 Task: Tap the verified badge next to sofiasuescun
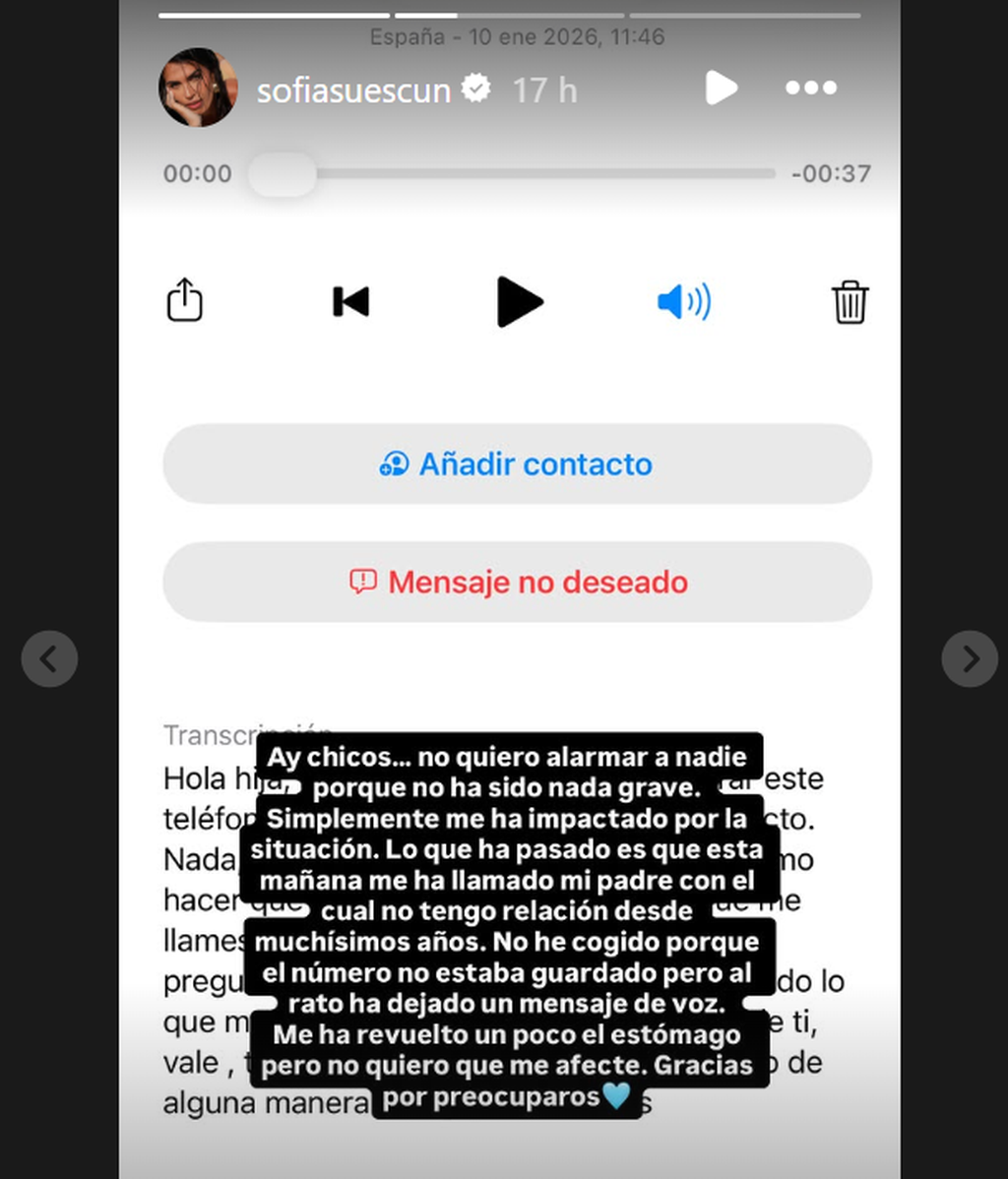point(476,88)
